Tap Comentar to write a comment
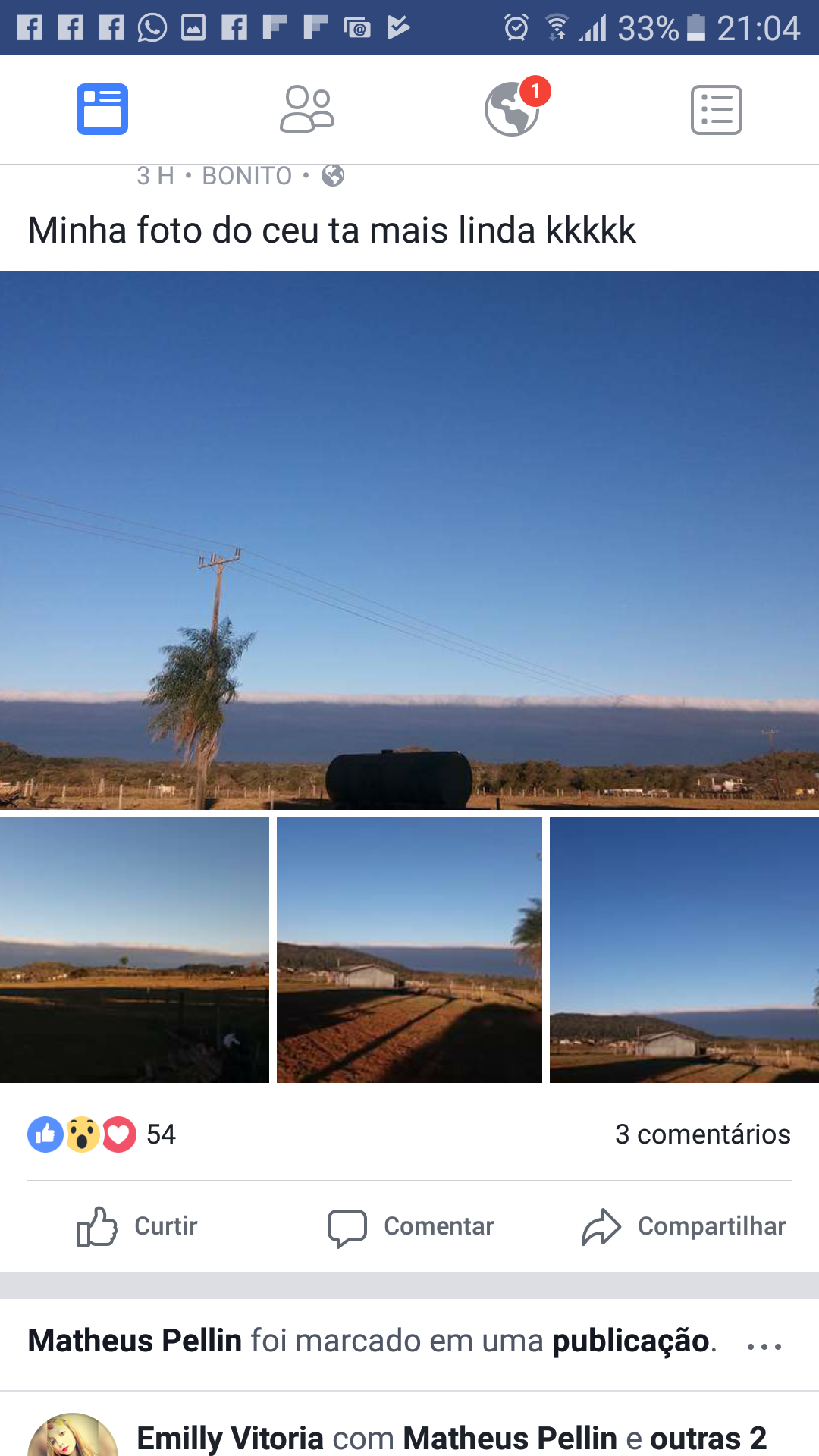 (x=410, y=1226)
